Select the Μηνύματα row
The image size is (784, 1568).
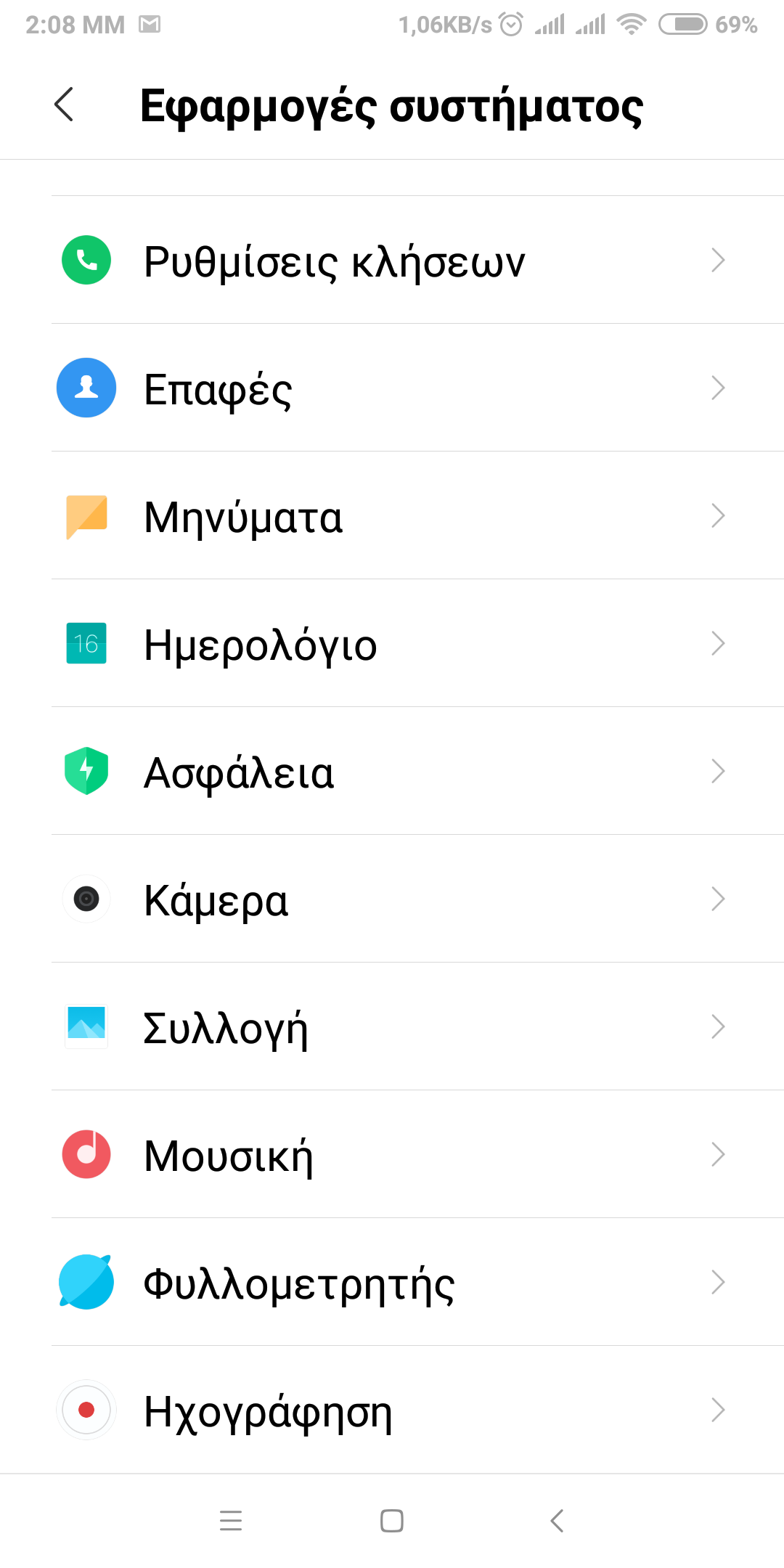pos(392,516)
